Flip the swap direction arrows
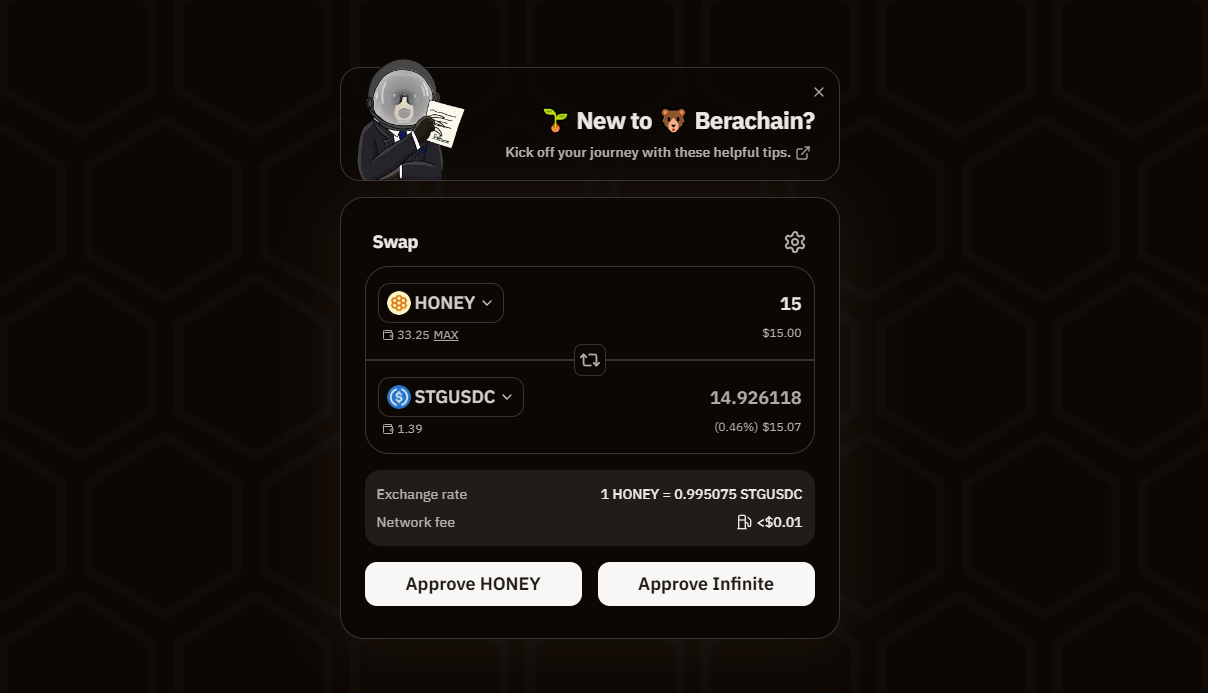The width and height of the screenshot is (1208, 693). coord(590,360)
